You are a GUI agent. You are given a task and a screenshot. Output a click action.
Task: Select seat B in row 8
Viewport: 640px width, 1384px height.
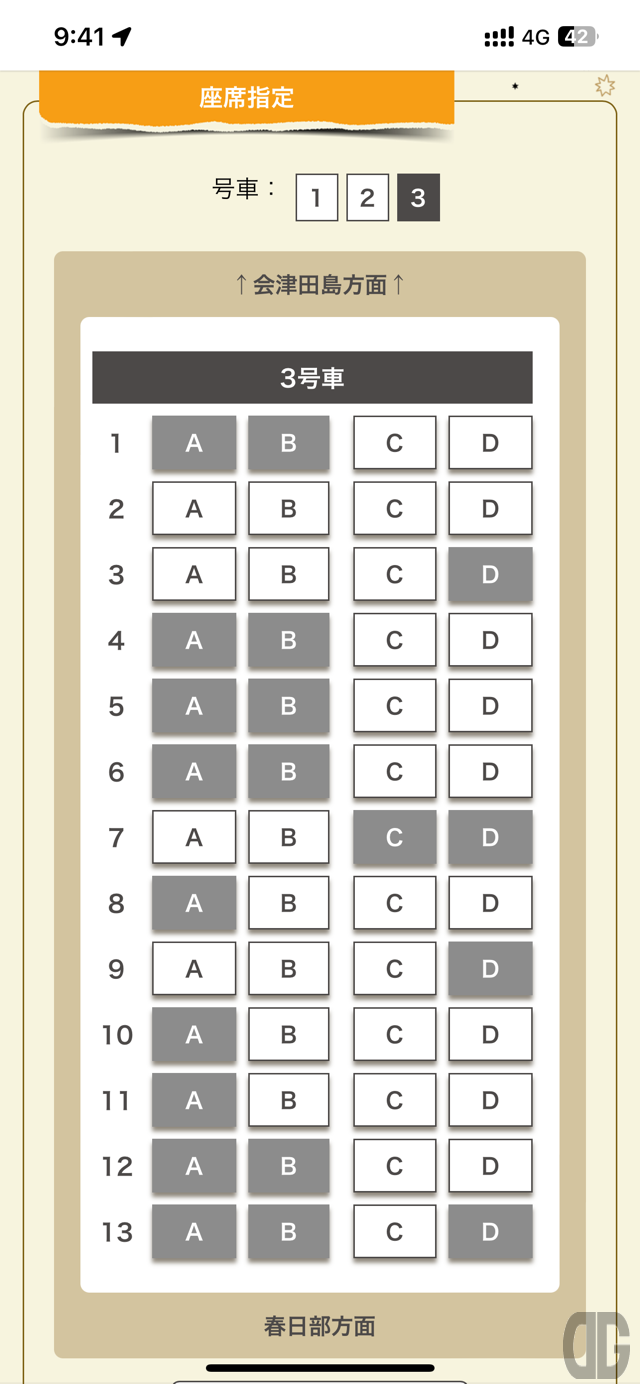[x=289, y=903]
